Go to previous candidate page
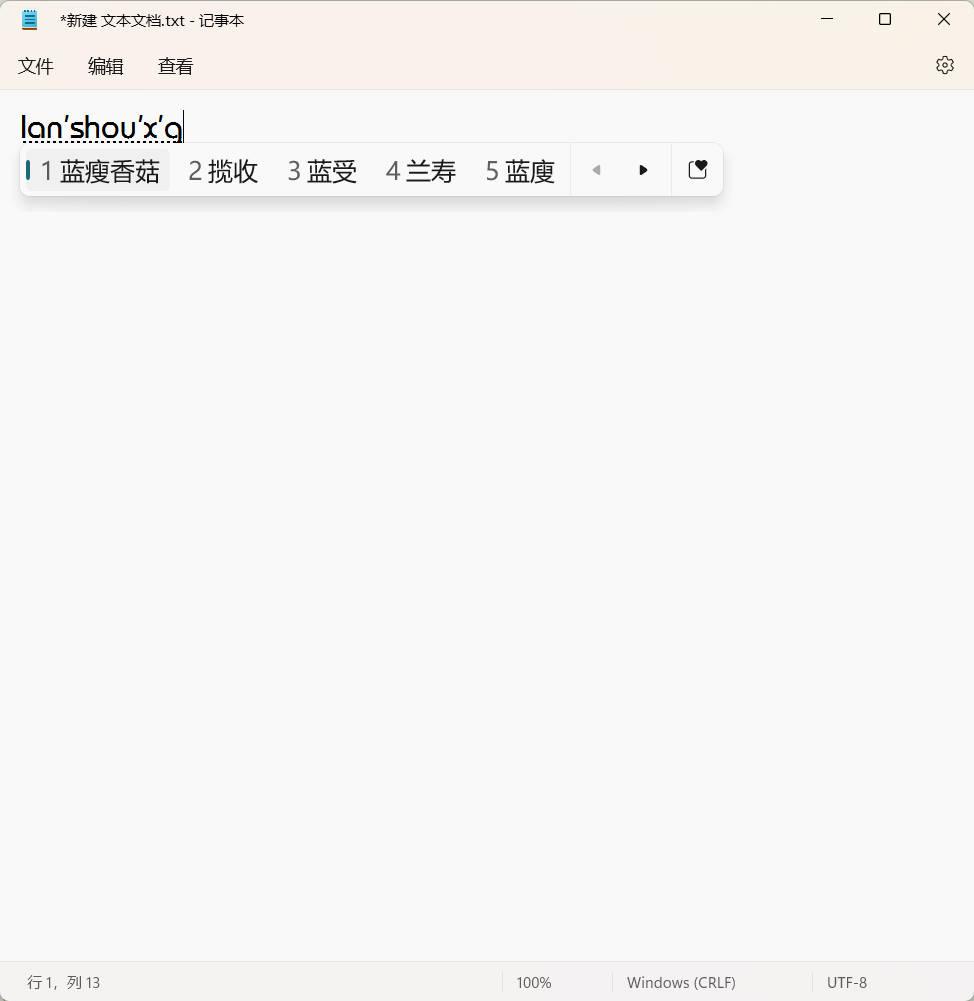Screen dimensions: 974x1001 point(596,170)
